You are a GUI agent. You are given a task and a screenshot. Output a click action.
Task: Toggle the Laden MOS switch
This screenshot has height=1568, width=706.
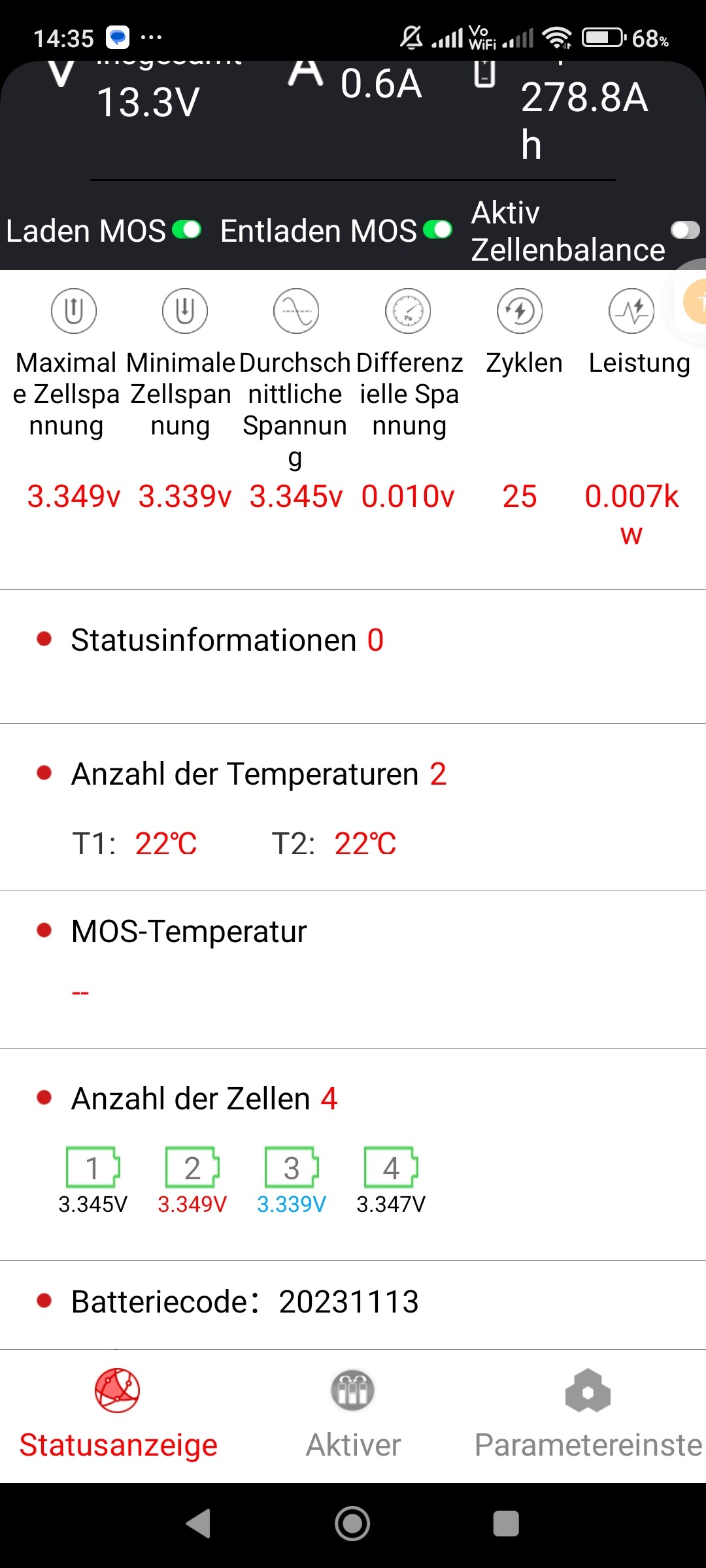pos(186,230)
